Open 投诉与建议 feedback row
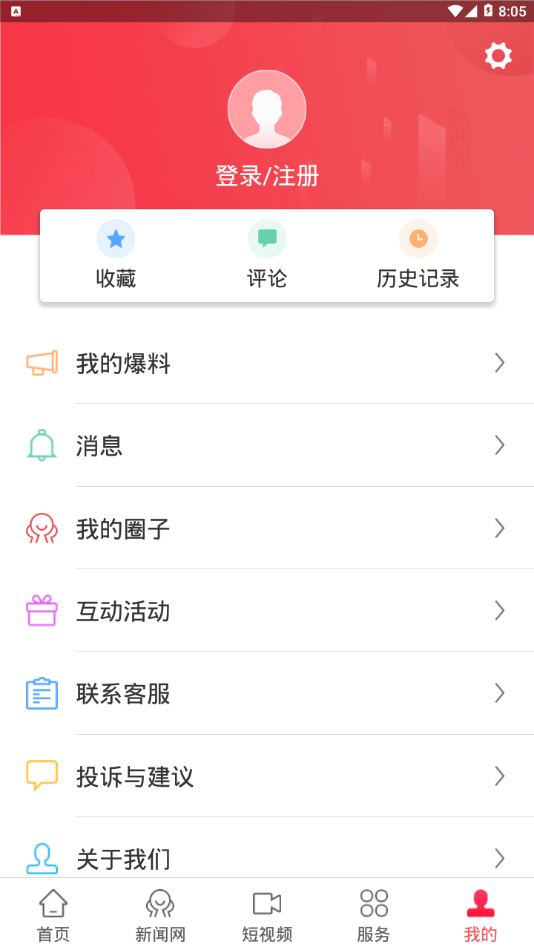This screenshot has height=950, width=534. click(x=267, y=776)
